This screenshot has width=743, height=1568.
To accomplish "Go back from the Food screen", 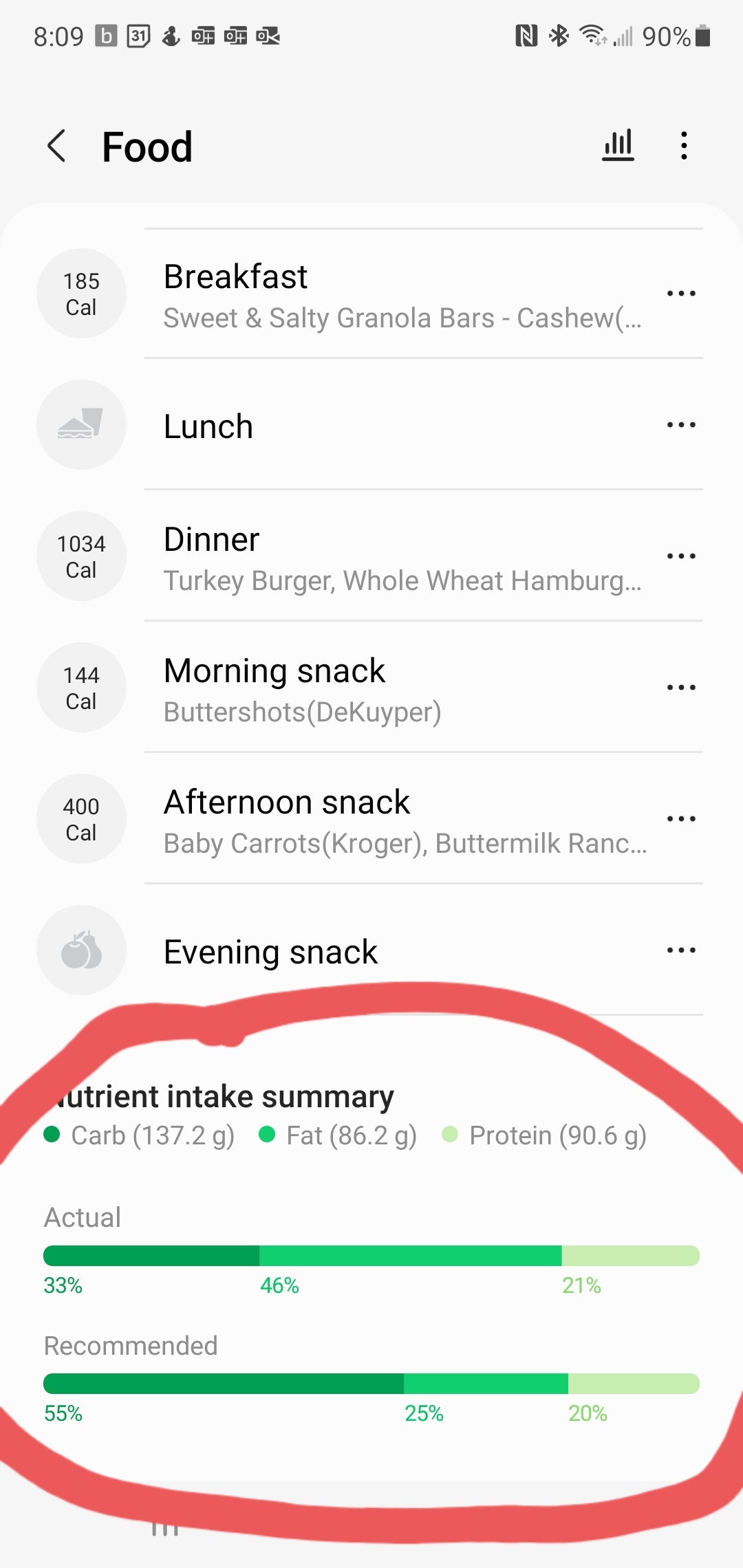I will click(x=56, y=146).
